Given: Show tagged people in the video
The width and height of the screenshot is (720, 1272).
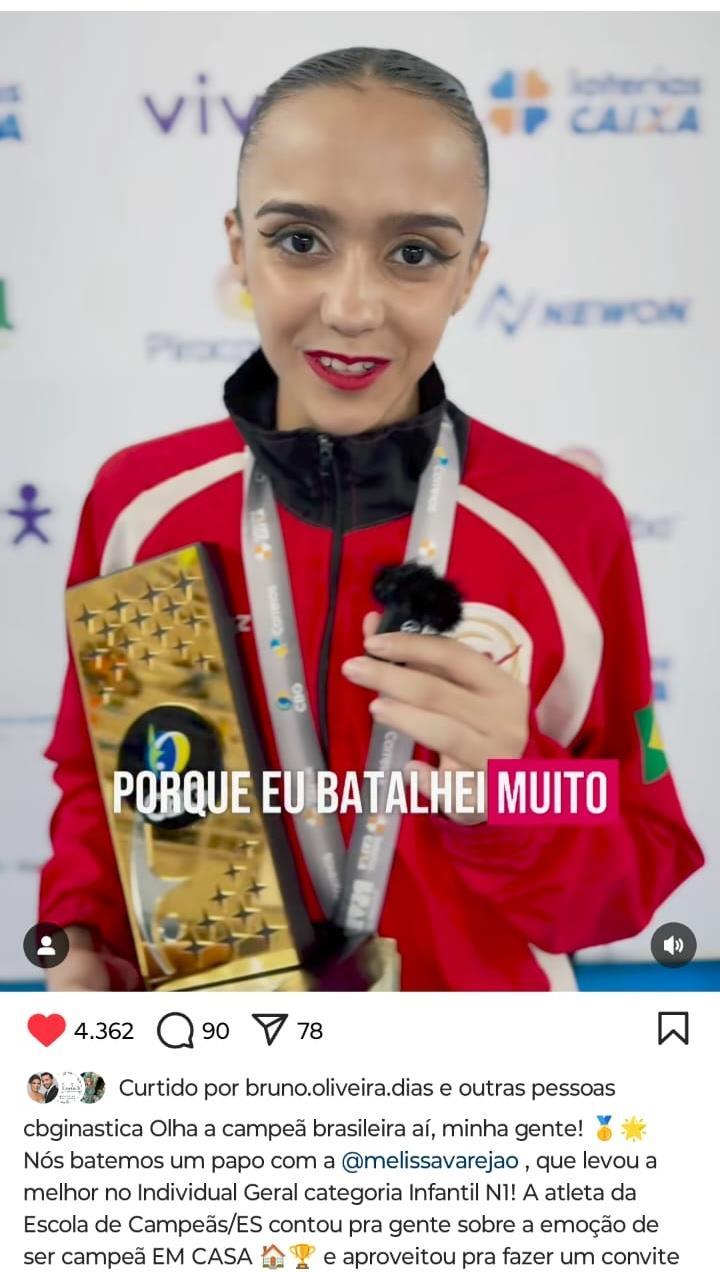Looking at the screenshot, I should coord(46,945).
